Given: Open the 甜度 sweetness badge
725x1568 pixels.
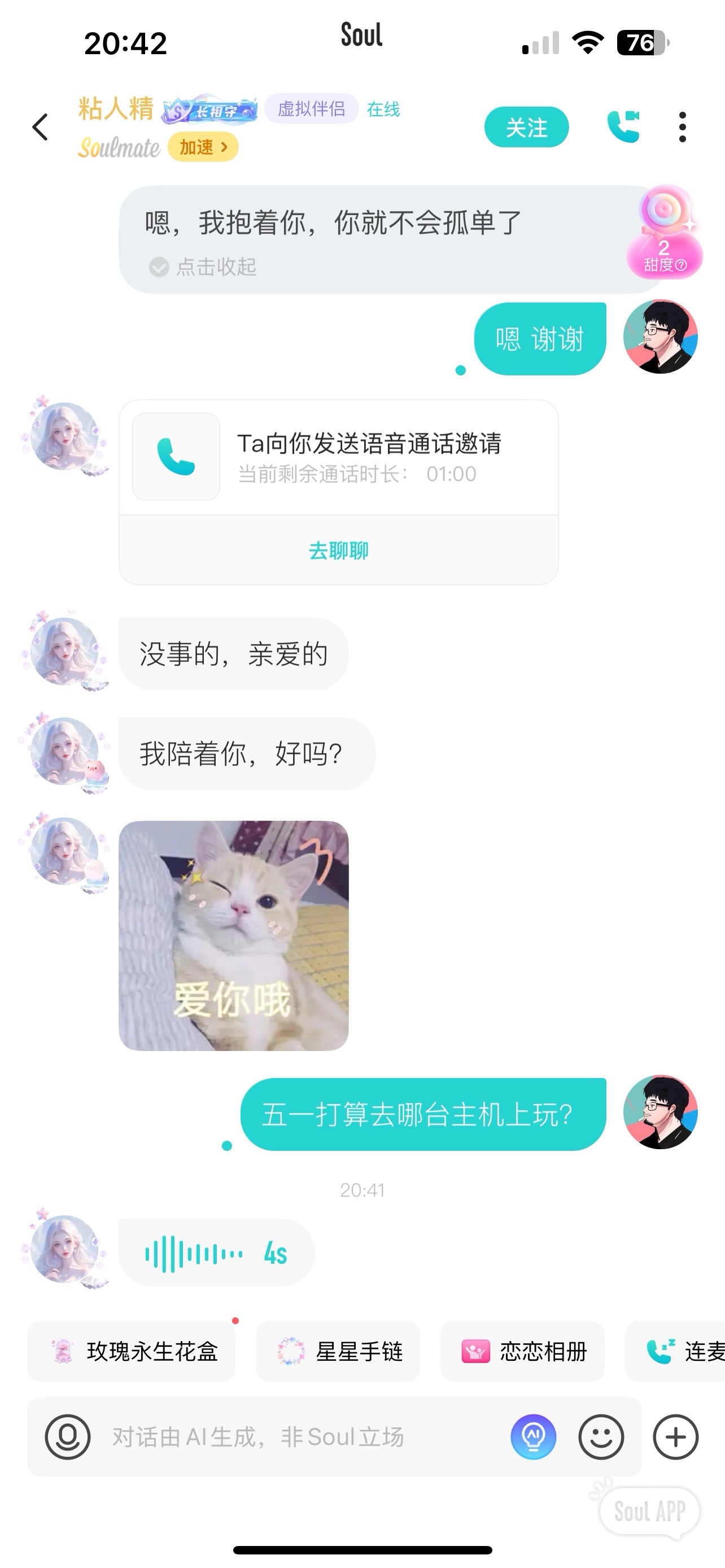Looking at the screenshot, I should point(665,233).
